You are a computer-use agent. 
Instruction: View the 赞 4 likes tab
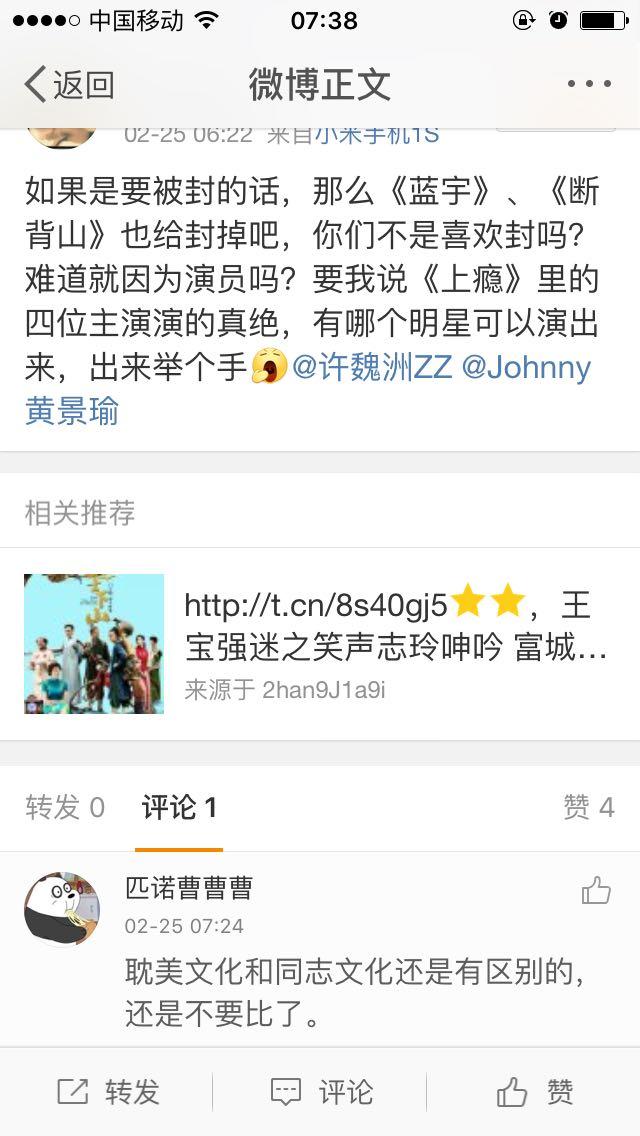pos(588,808)
